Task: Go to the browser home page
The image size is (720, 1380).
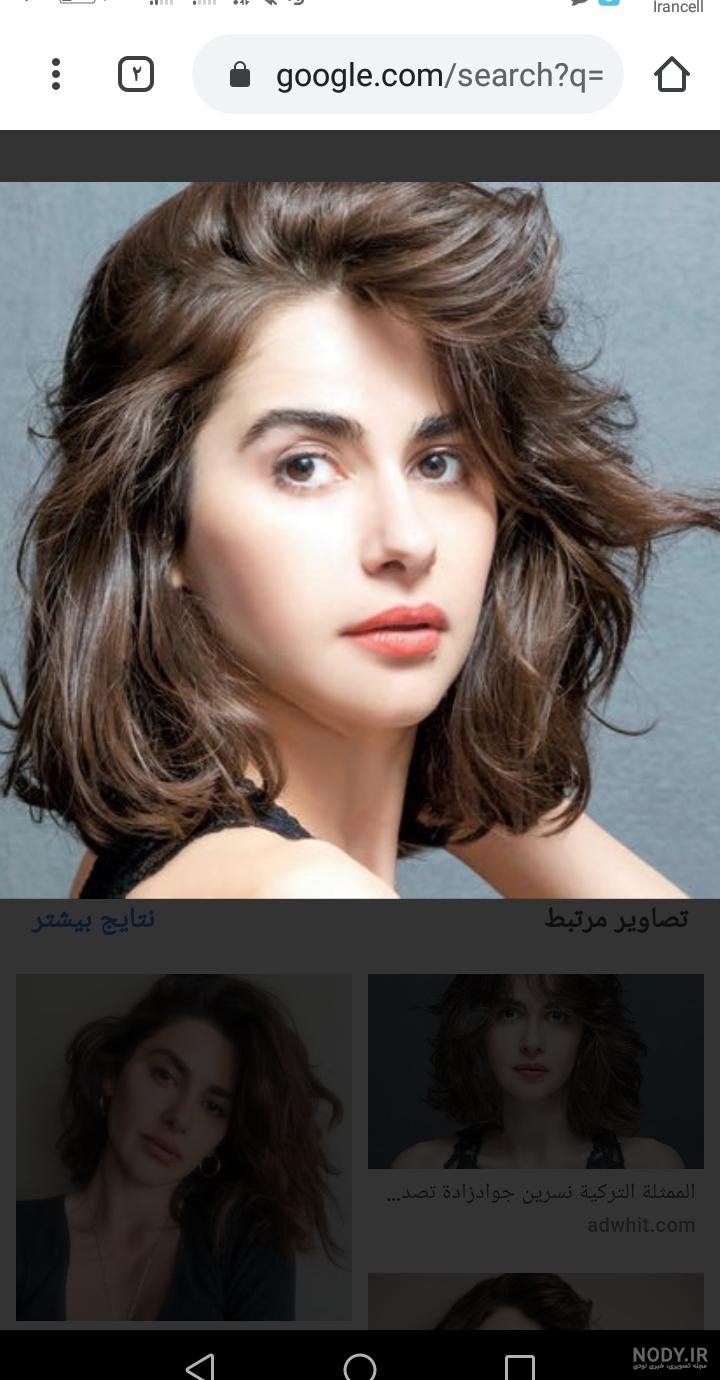Action: pyautogui.click(x=672, y=74)
